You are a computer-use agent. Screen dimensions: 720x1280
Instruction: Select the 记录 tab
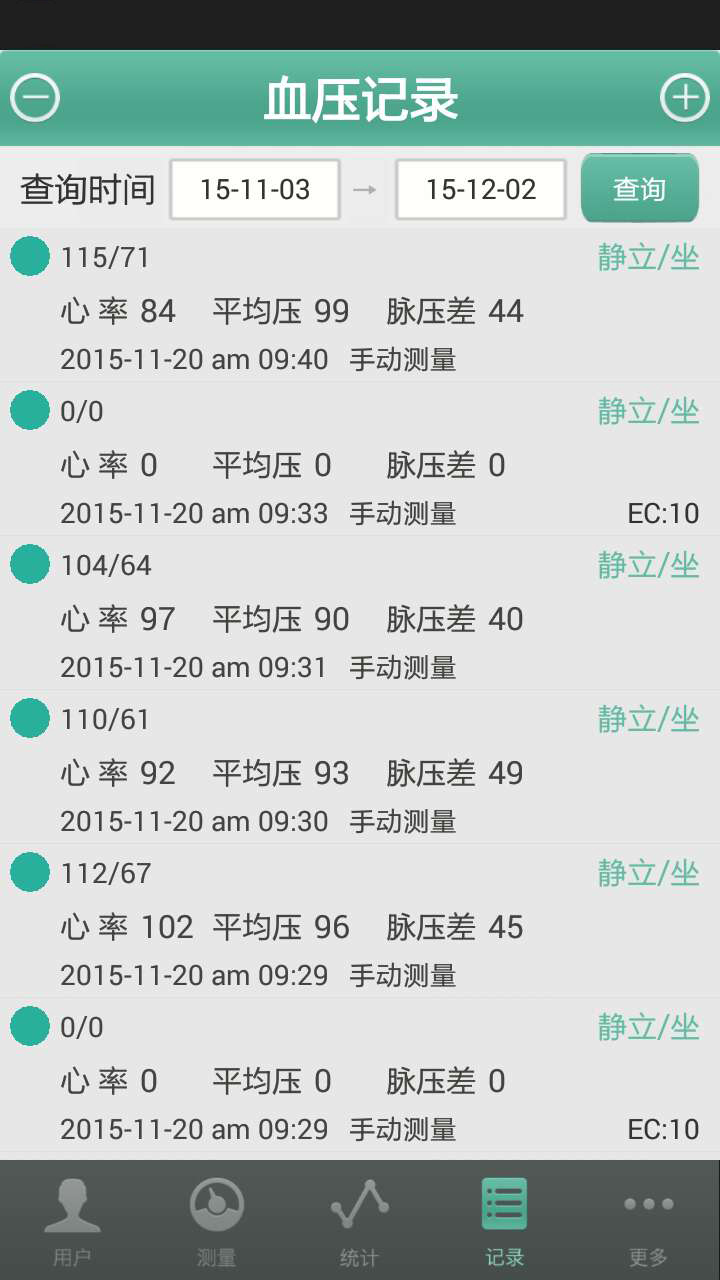(504, 1220)
